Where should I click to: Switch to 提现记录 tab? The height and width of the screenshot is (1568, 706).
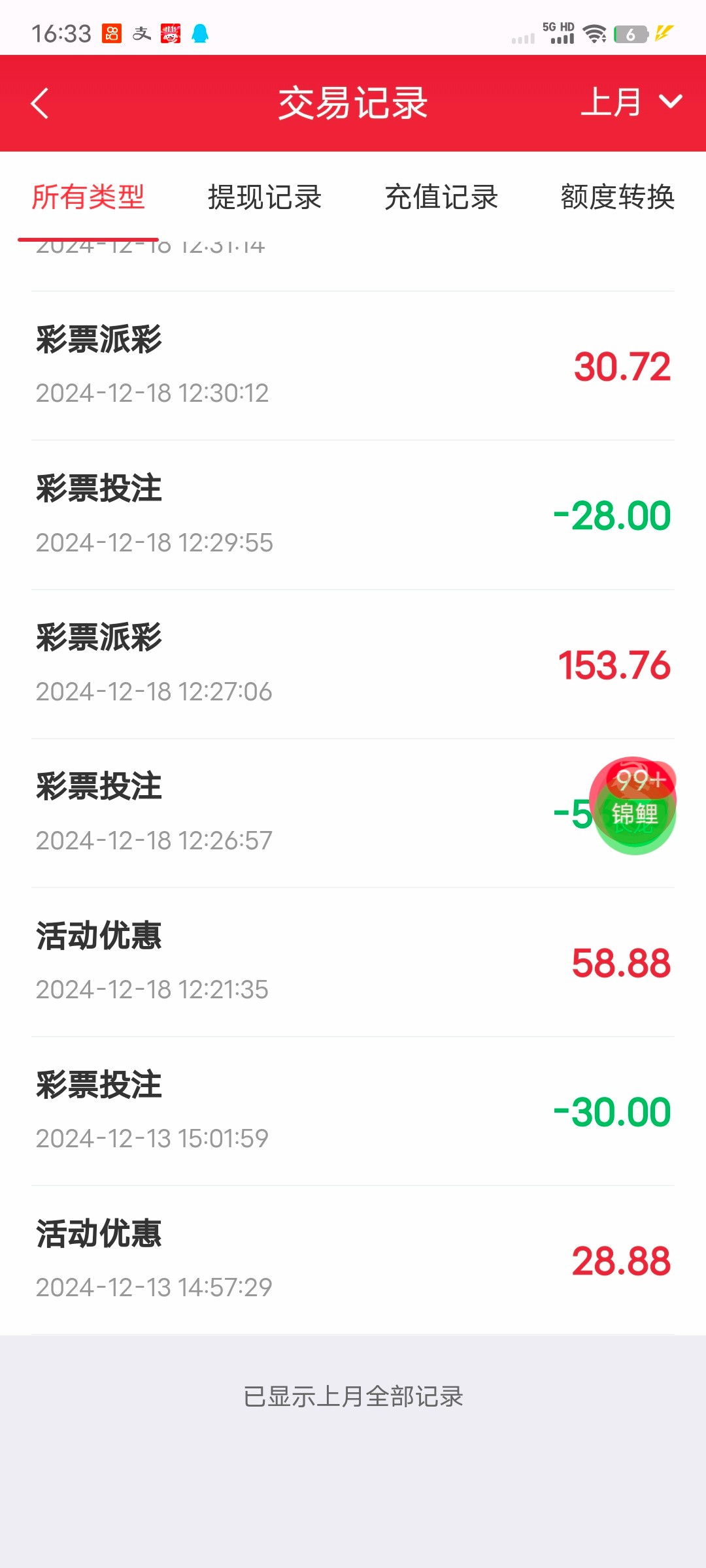click(x=265, y=197)
